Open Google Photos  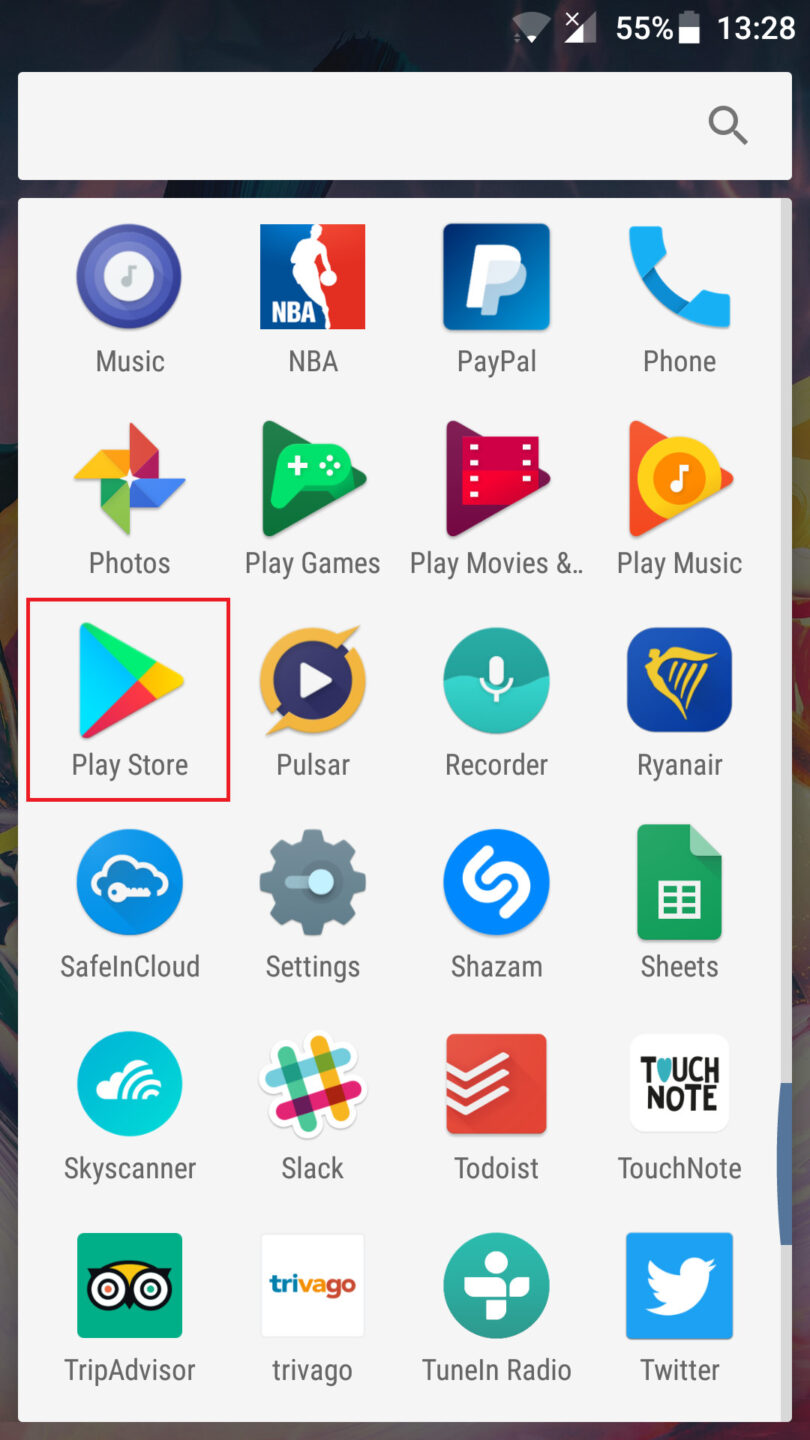pyautogui.click(x=128, y=478)
